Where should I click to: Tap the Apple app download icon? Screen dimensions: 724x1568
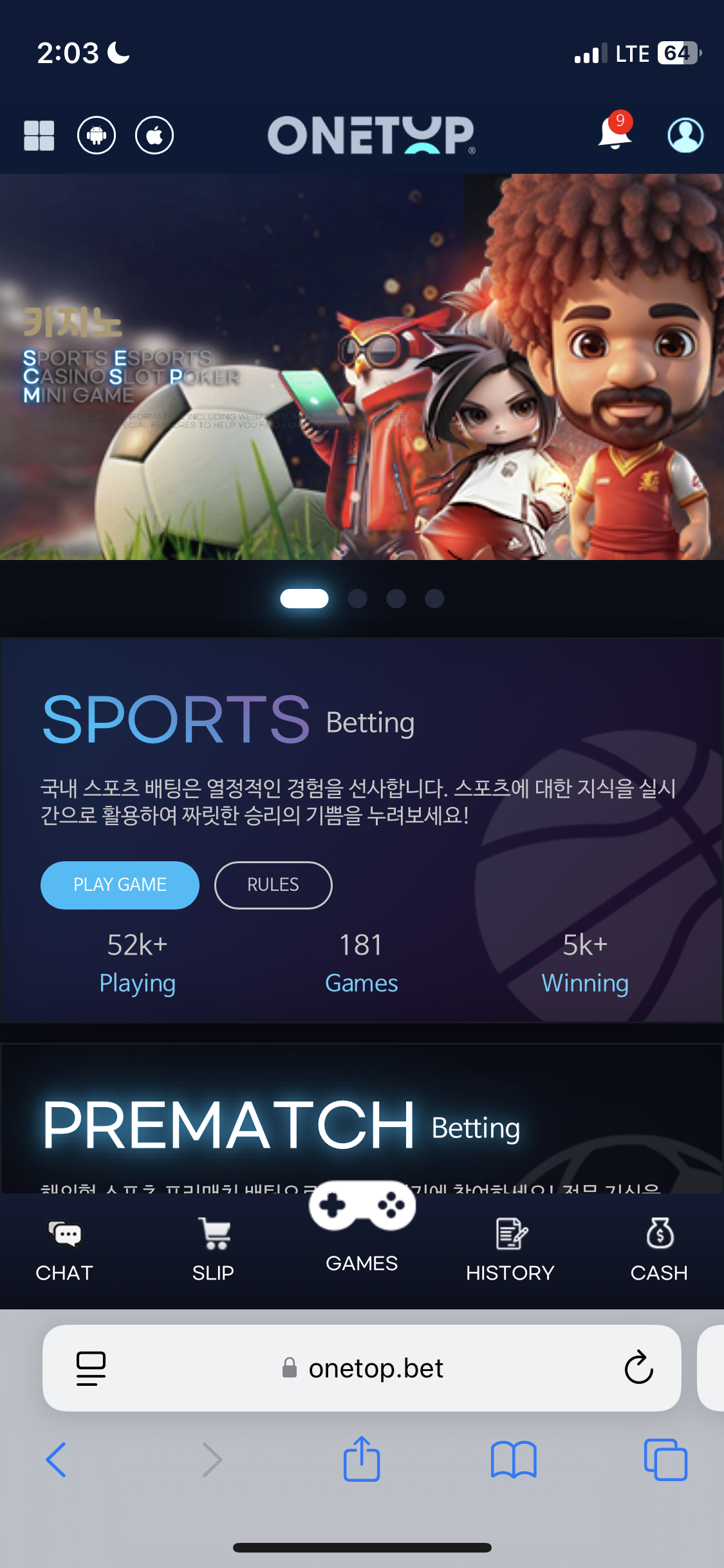(154, 136)
